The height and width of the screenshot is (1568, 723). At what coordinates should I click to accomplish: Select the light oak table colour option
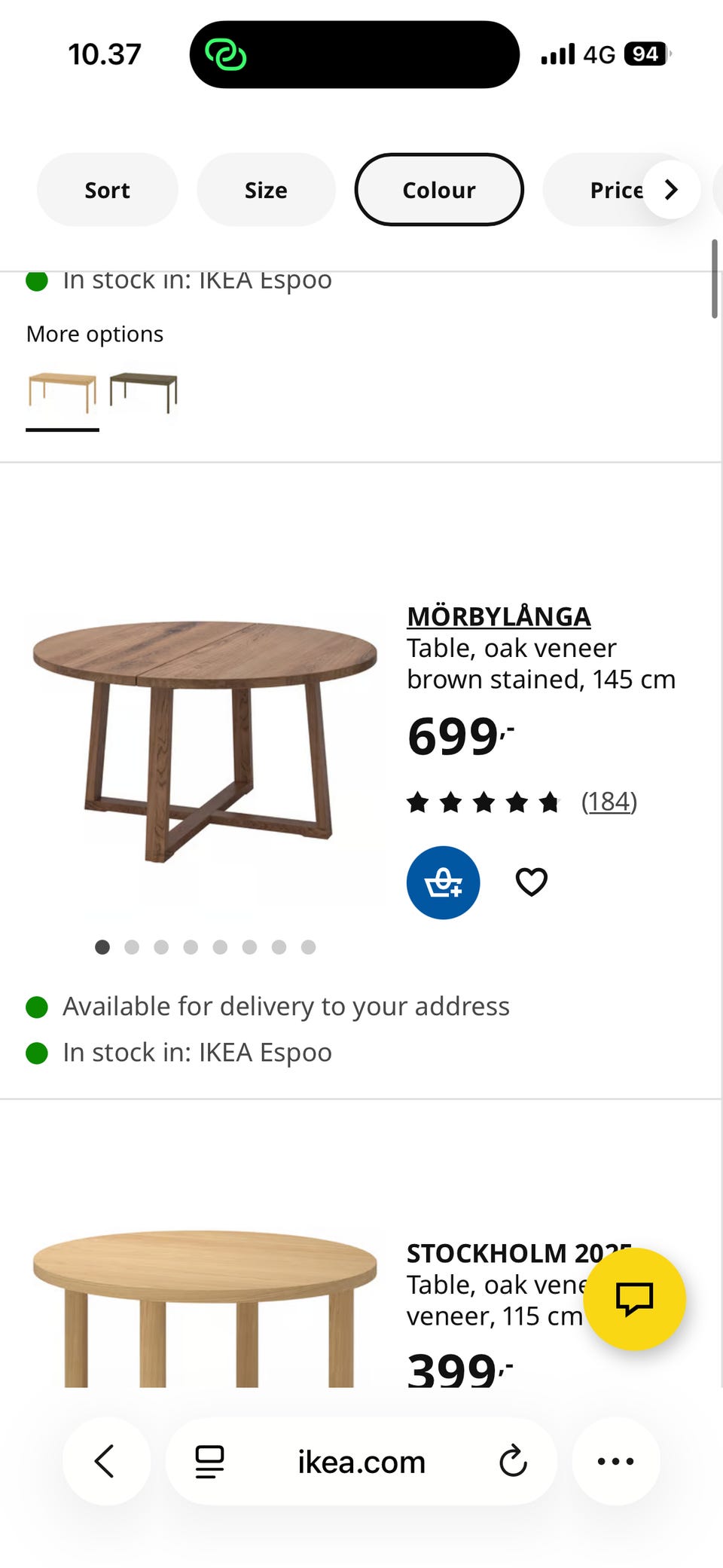point(62,391)
